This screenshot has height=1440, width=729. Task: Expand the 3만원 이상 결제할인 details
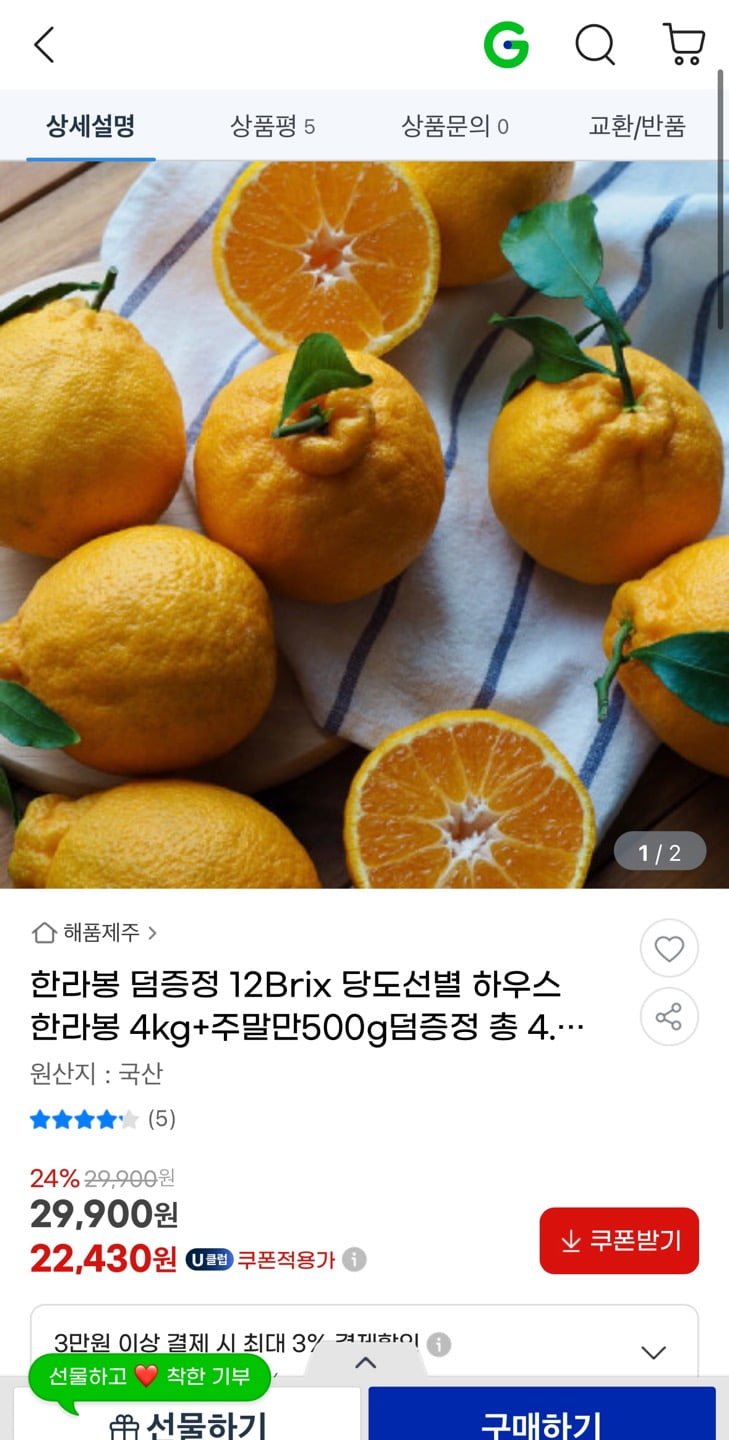pos(653,1352)
